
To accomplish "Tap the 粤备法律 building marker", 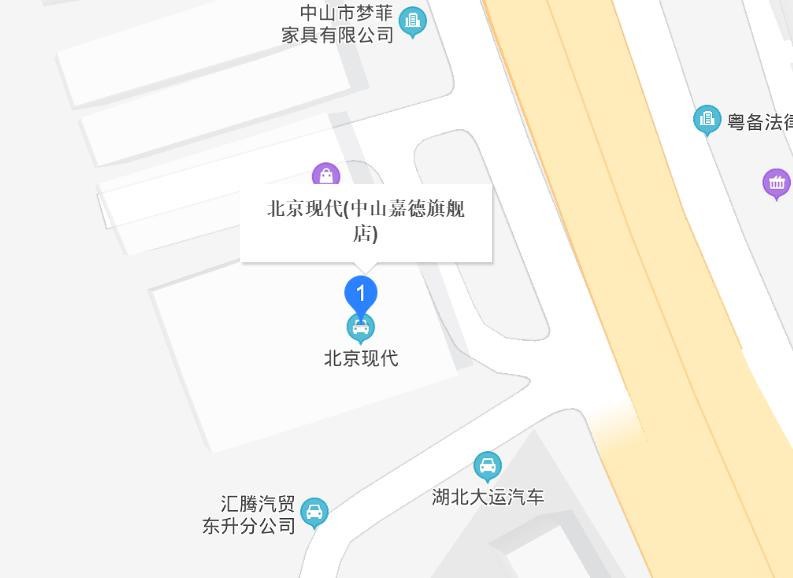I will pos(707,120).
